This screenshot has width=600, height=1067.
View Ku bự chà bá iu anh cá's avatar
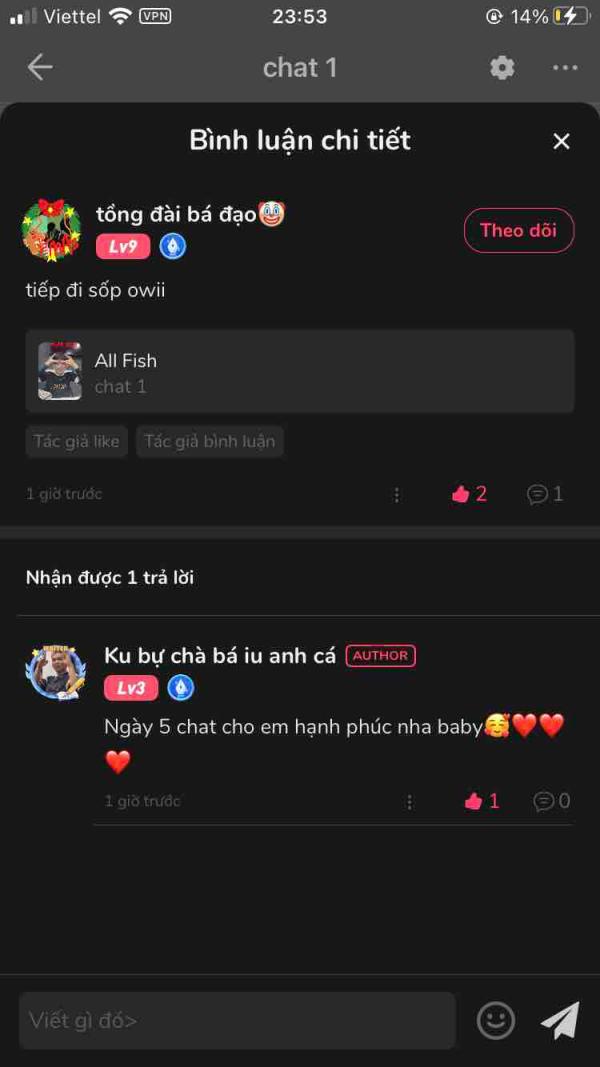(x=55, y=671)
